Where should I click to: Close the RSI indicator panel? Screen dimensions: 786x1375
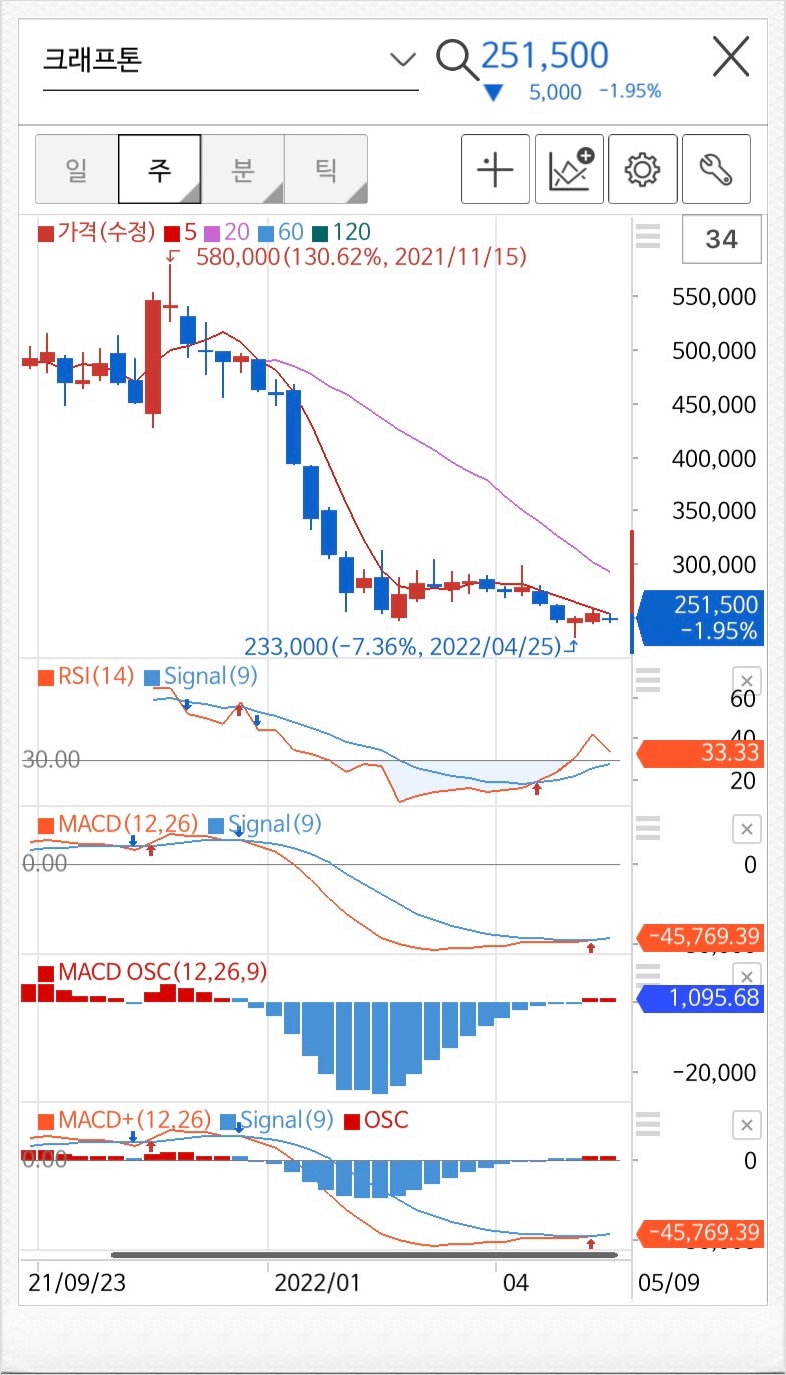(x=746, y=679)
